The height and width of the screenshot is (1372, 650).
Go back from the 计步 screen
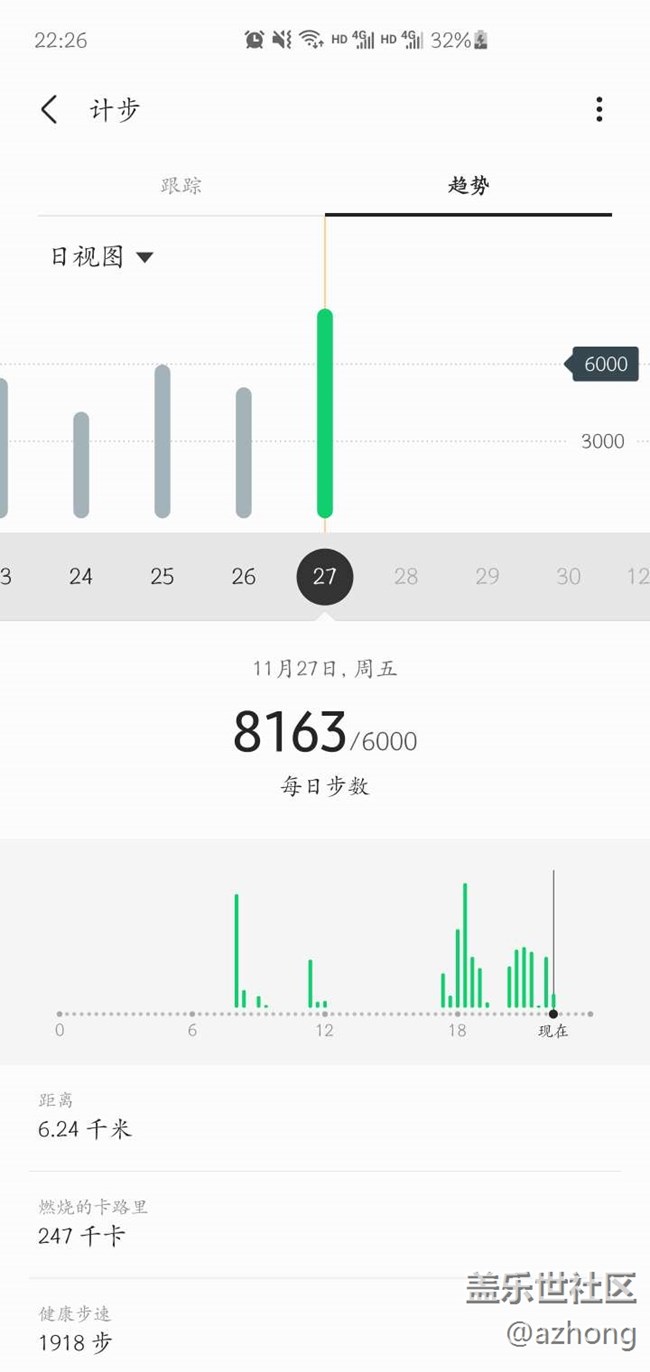point(49,109)
